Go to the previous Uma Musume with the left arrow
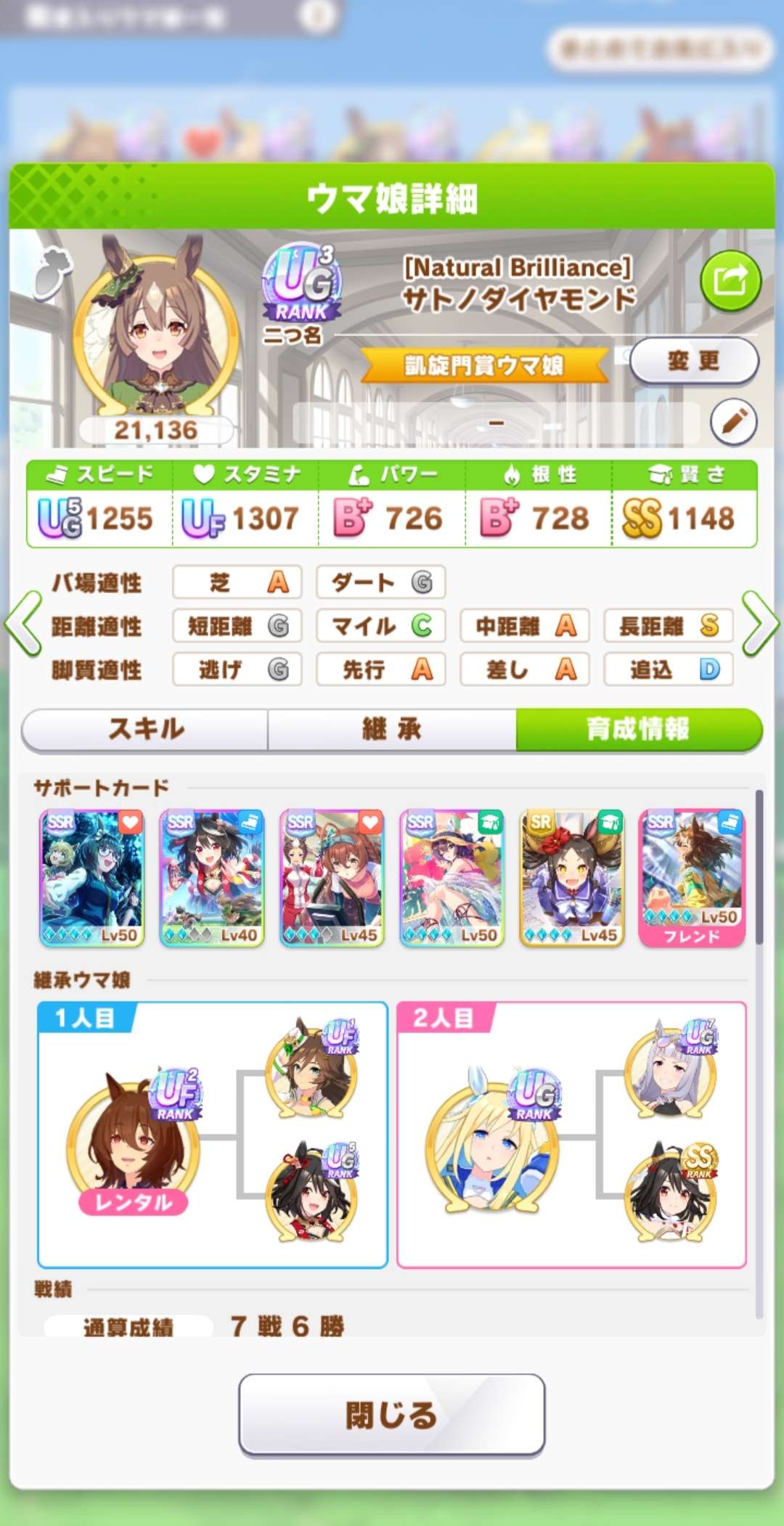 point(23,624)
